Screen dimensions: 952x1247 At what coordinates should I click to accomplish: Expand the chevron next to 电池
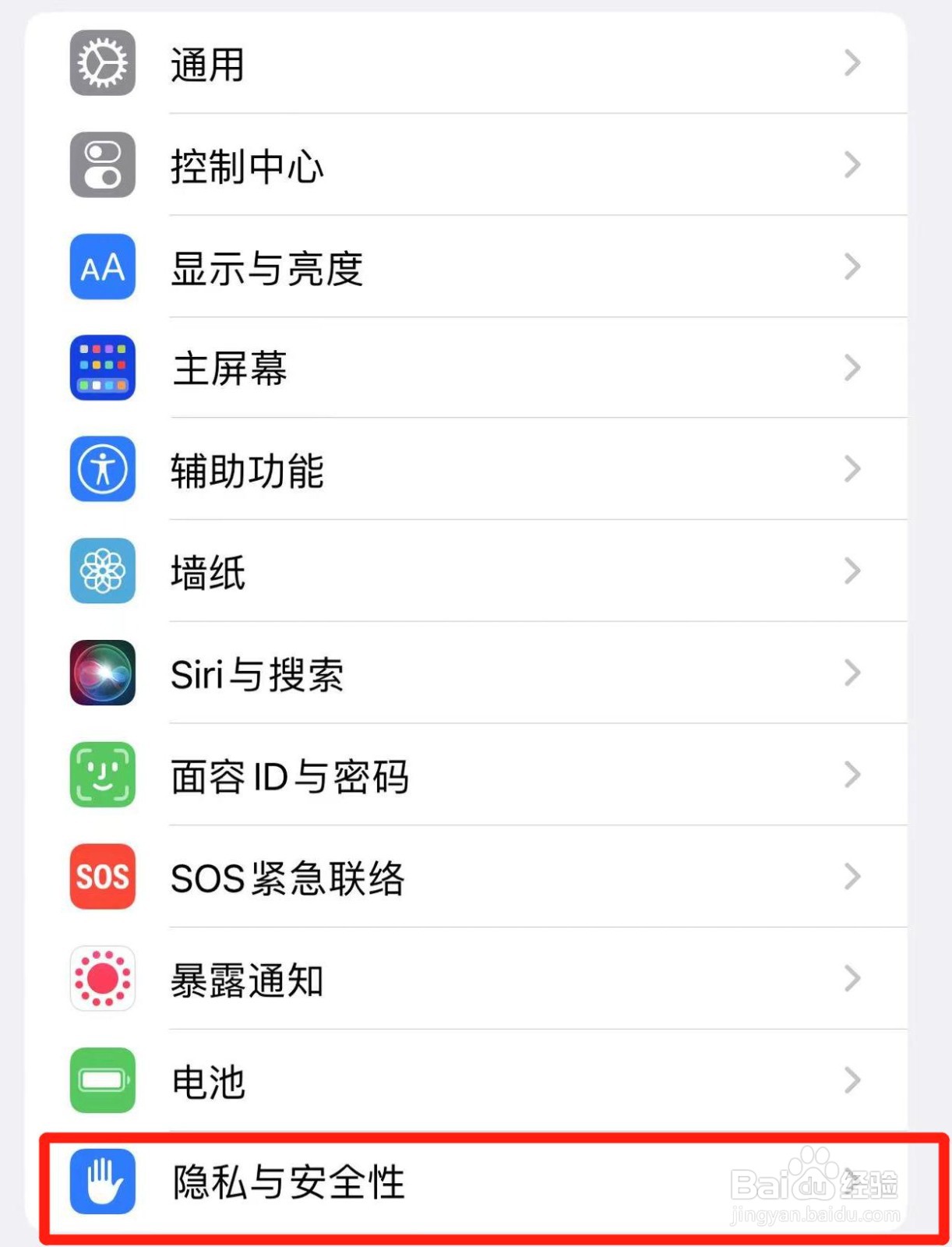click(x=852, y=1081)
